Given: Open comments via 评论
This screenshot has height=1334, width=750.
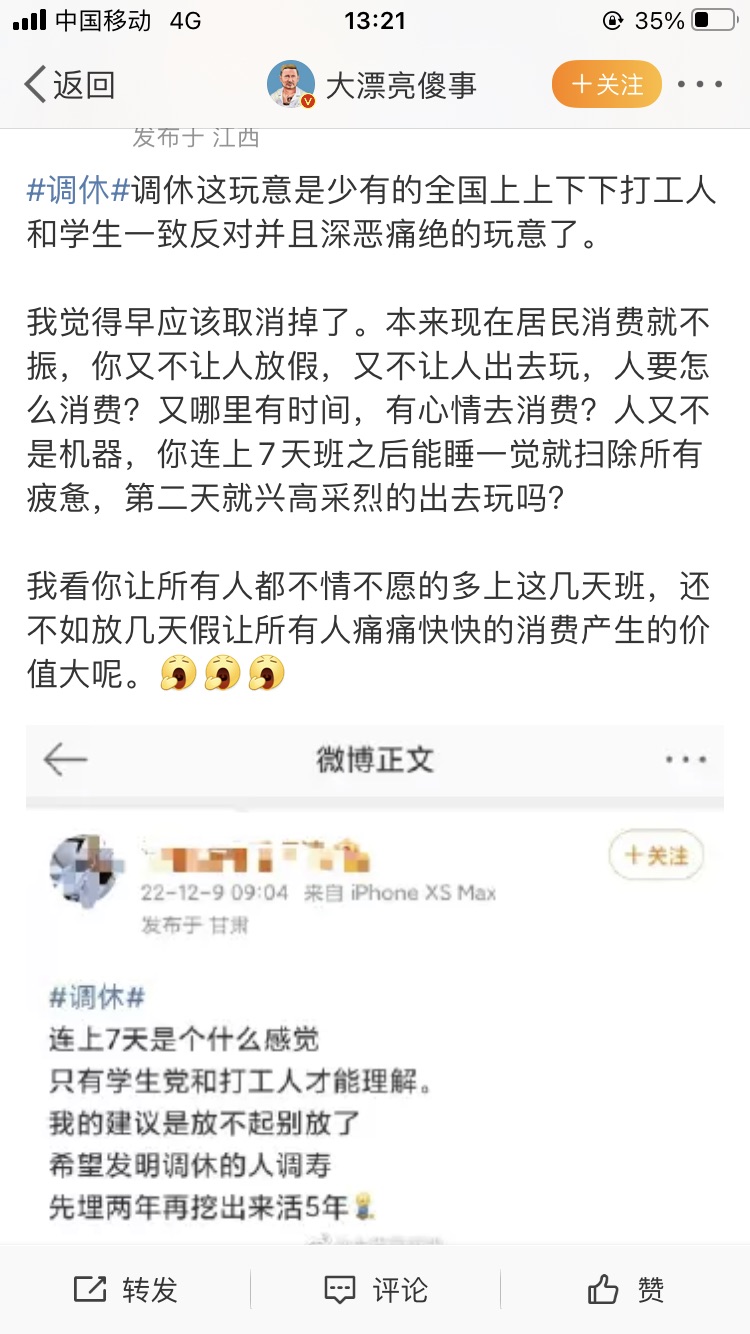Looking at the screenshot, I should [x=376, y=1289].
